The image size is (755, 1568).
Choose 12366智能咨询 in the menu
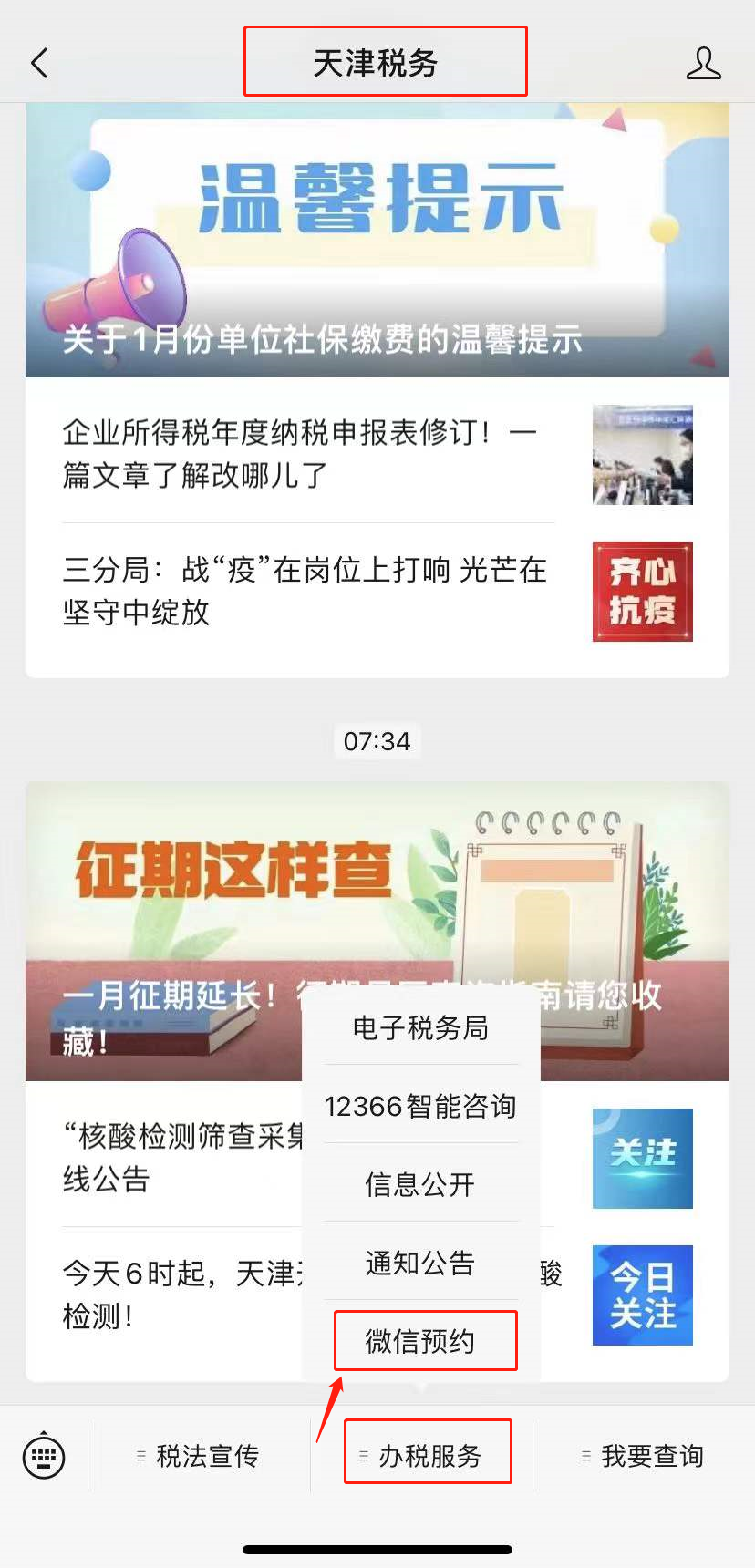(420, 1106)
